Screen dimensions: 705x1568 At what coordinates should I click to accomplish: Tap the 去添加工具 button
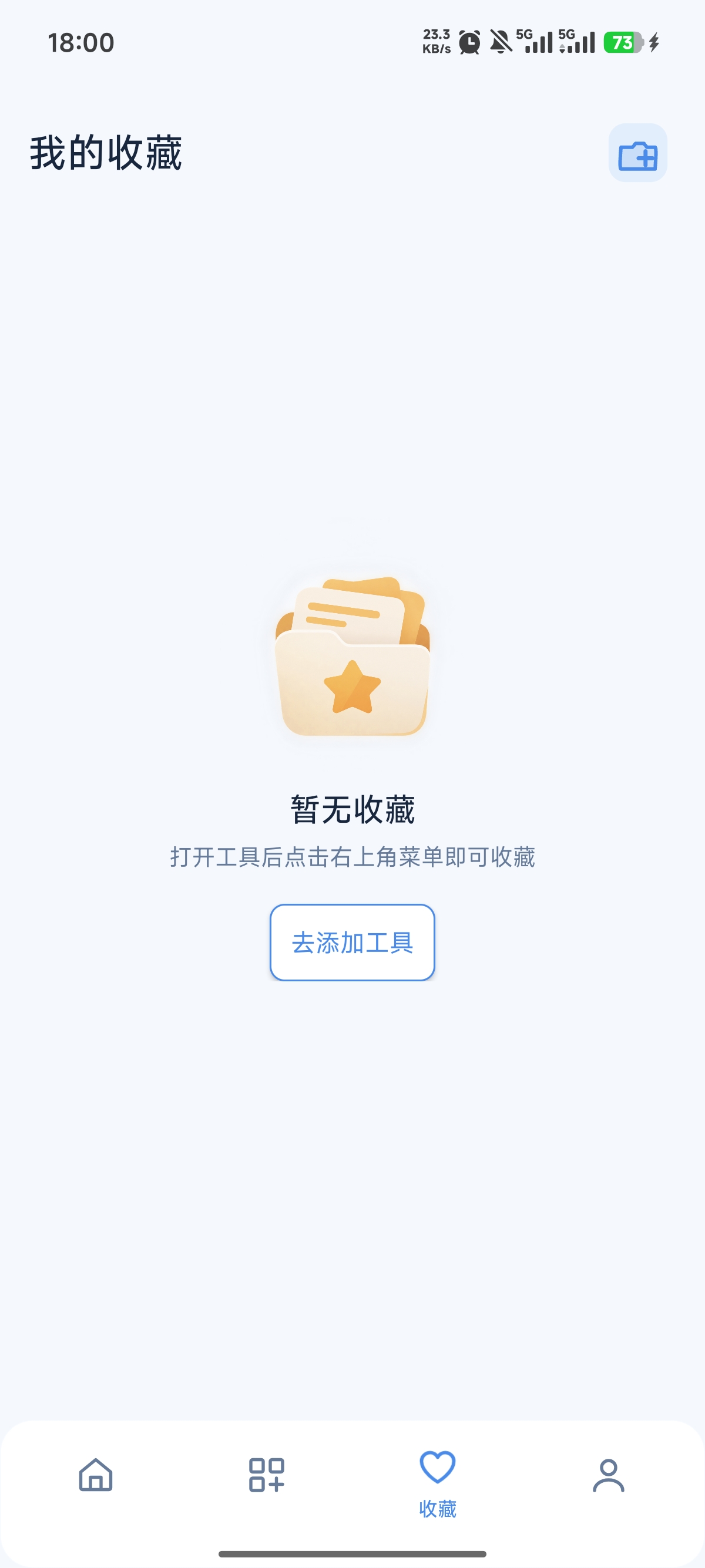coord(352,941)
